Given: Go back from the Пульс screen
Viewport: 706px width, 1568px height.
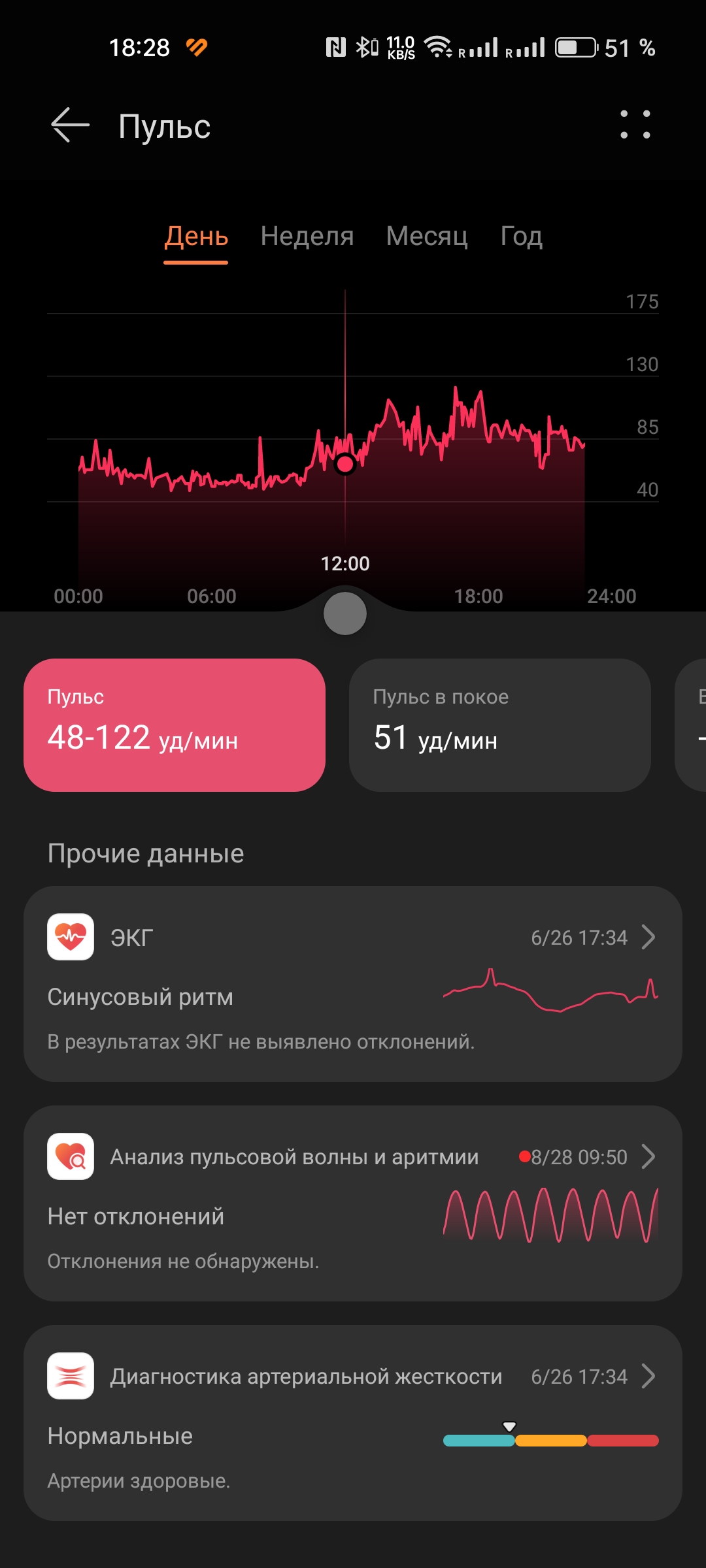Looking at the screenshot, I should click(71, 125).
